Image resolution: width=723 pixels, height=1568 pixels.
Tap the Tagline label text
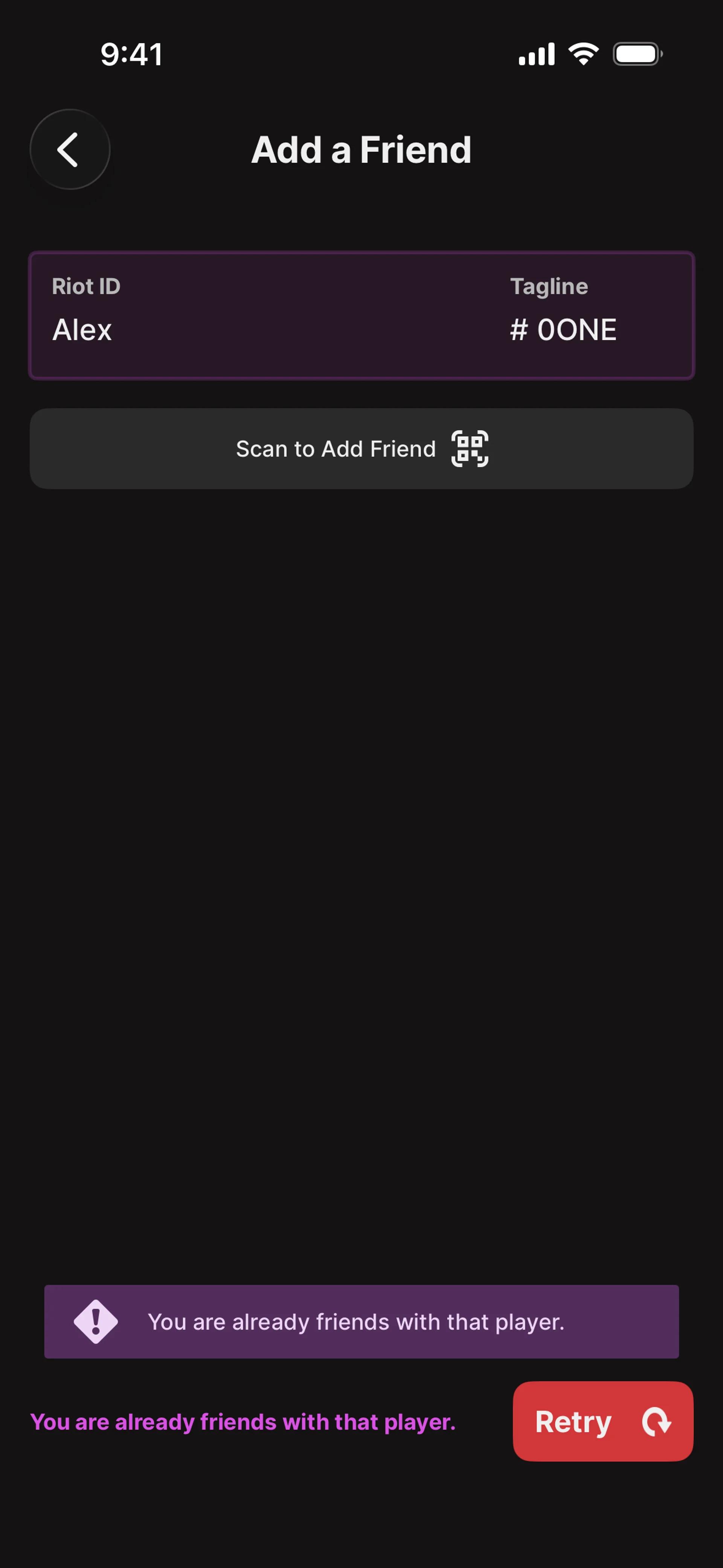click(548, 286)
